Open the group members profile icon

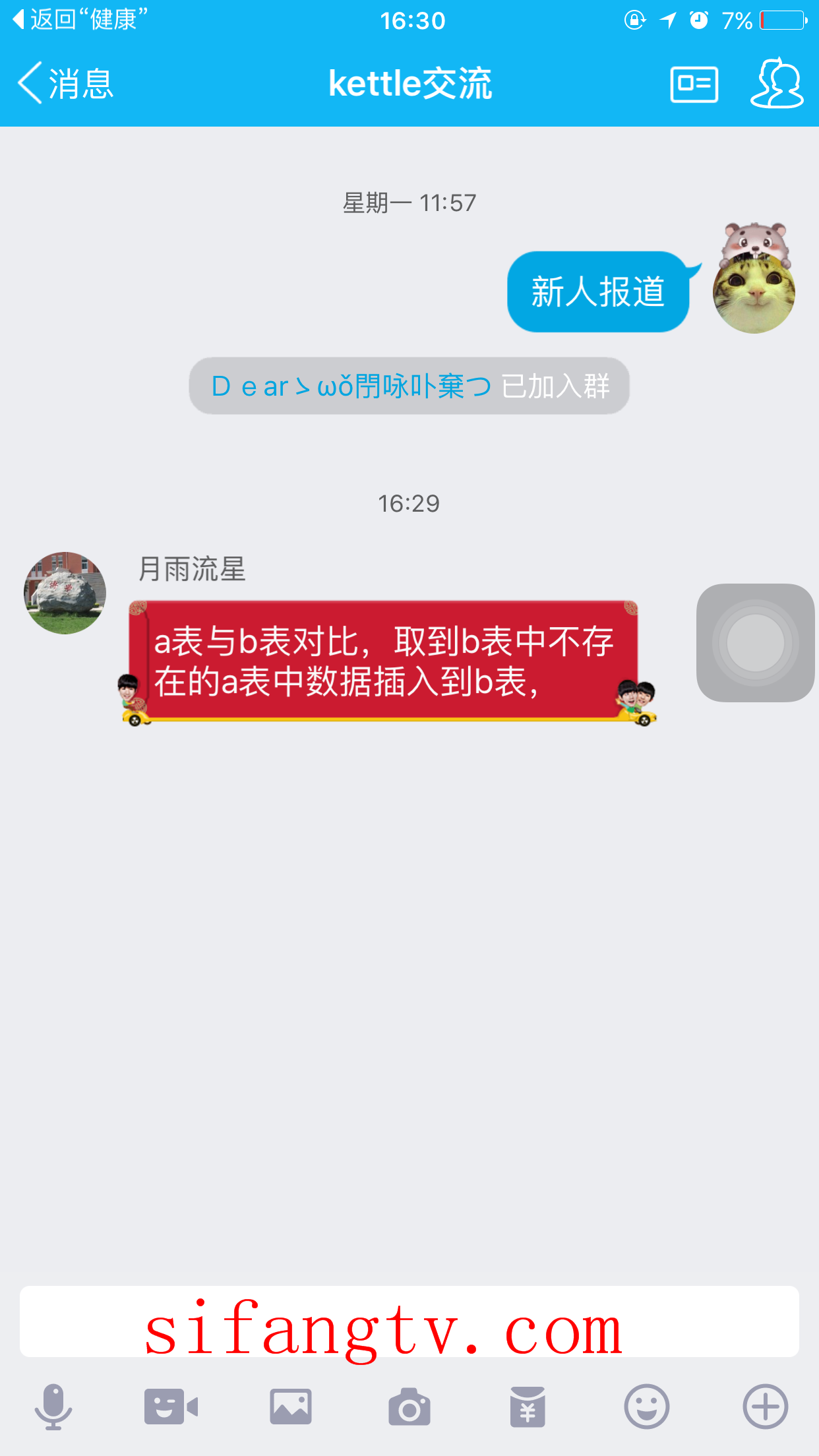tap(776, 84)
